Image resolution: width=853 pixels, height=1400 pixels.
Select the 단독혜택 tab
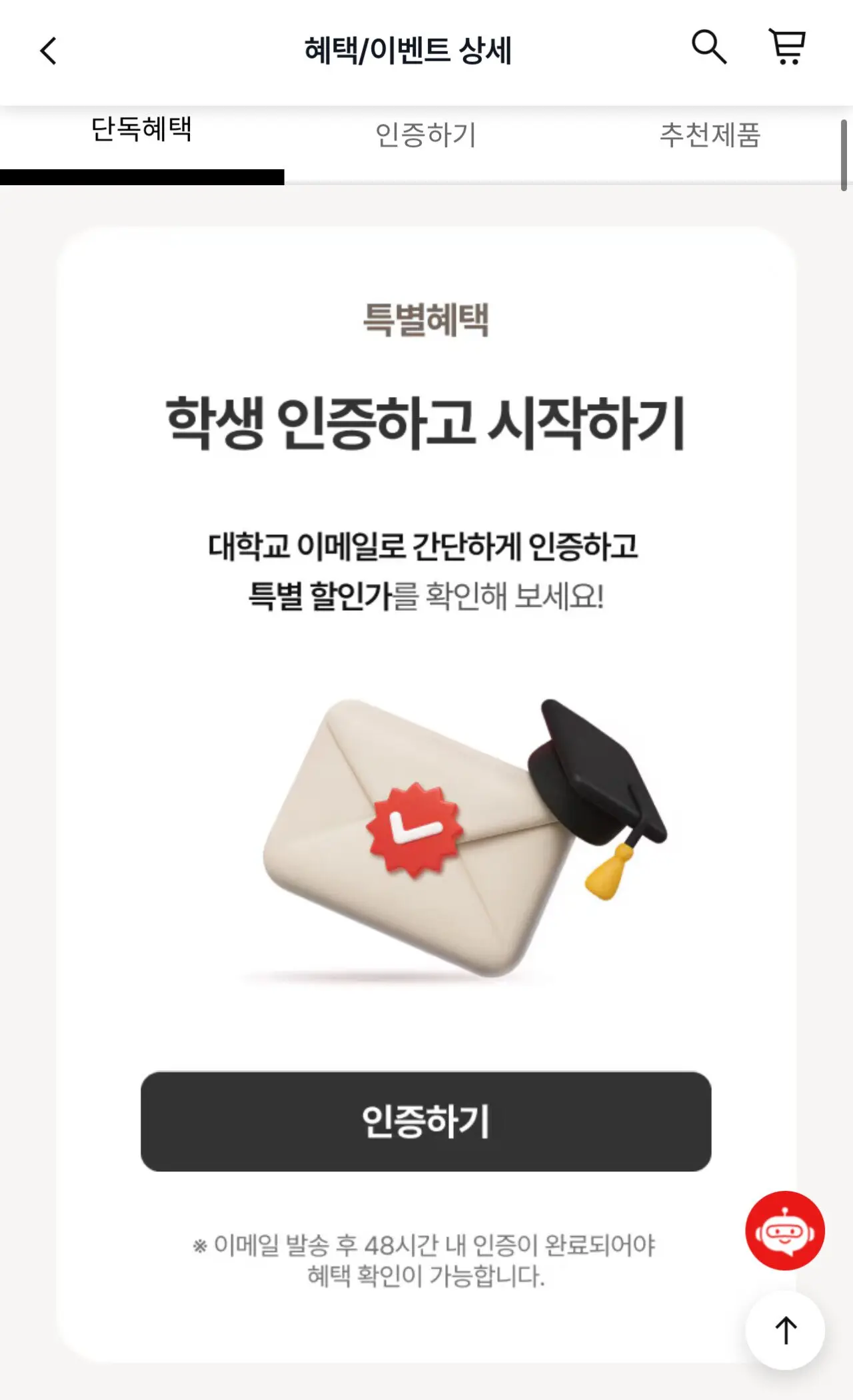[x=141, y=130]
